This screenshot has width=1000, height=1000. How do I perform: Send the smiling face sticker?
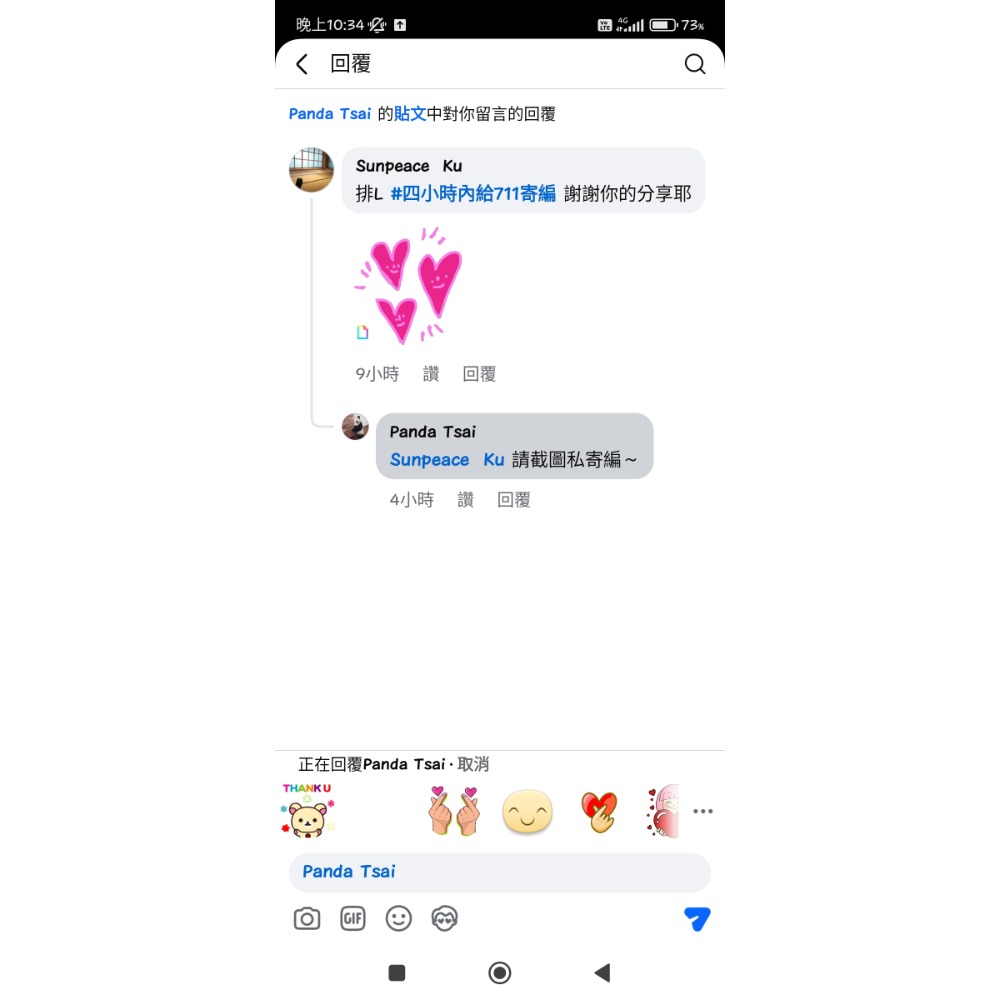point(527,811)
